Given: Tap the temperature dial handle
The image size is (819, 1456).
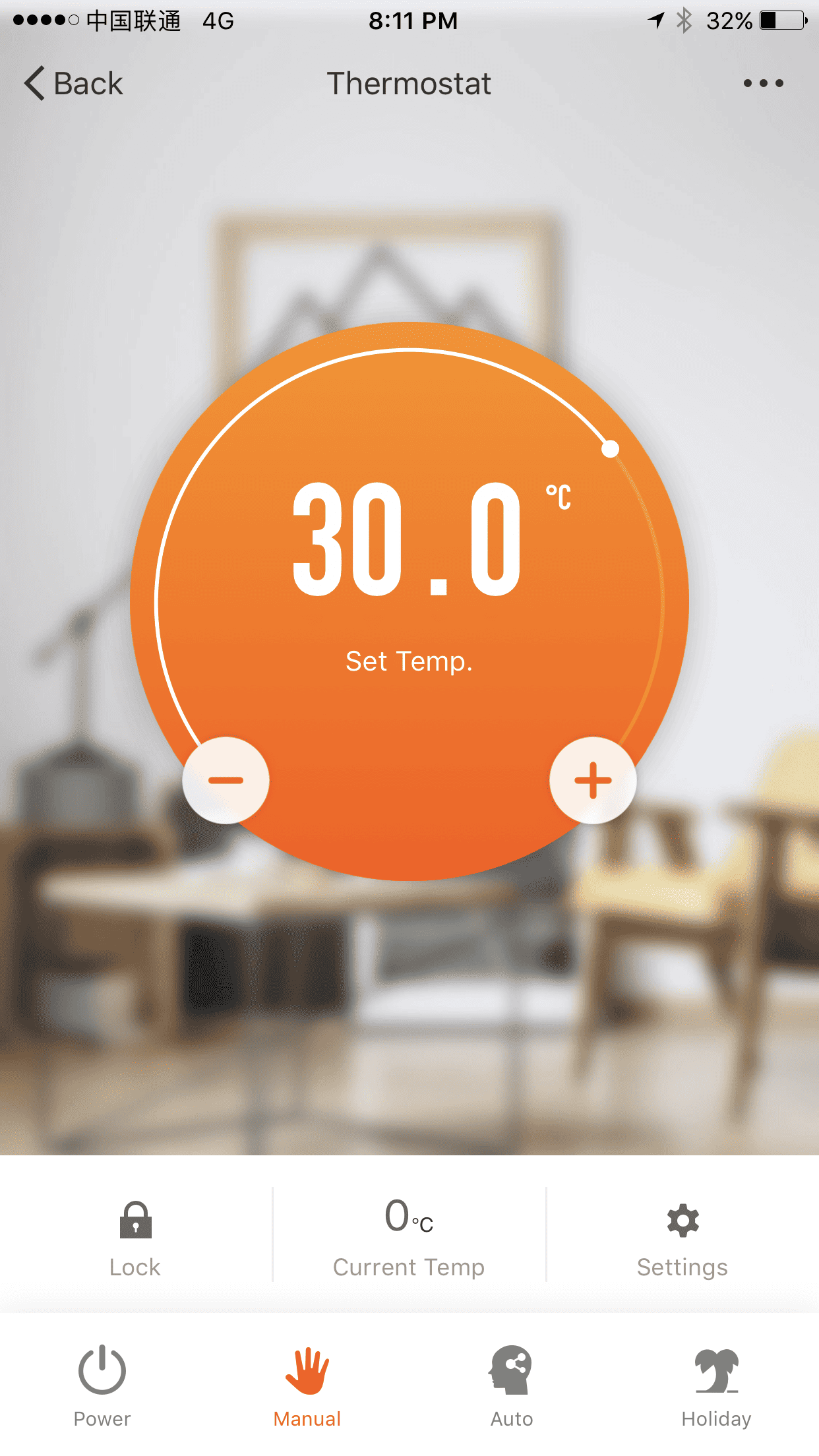Looking at the screenshot, I should [611, 449].
